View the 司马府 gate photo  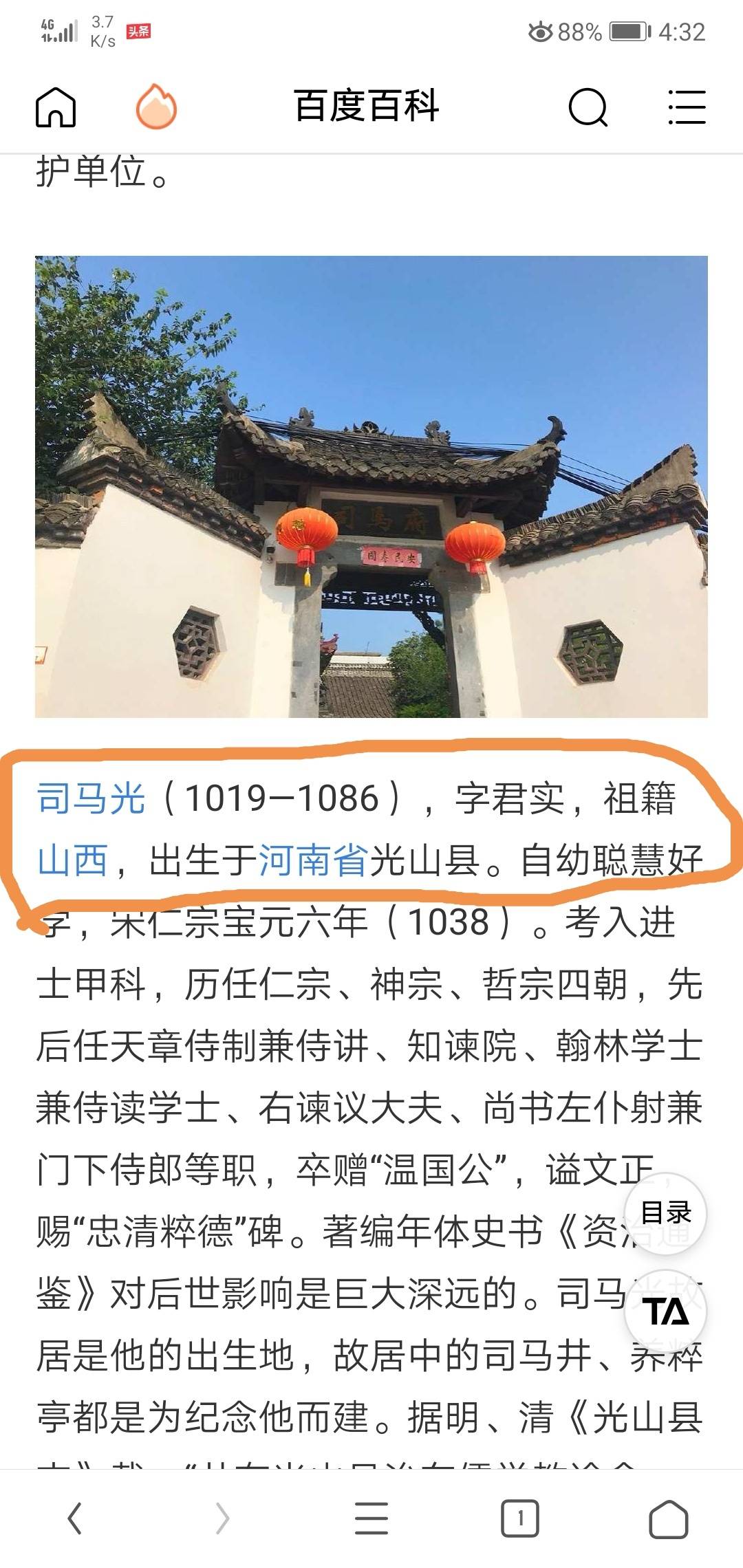pos(371,487)
